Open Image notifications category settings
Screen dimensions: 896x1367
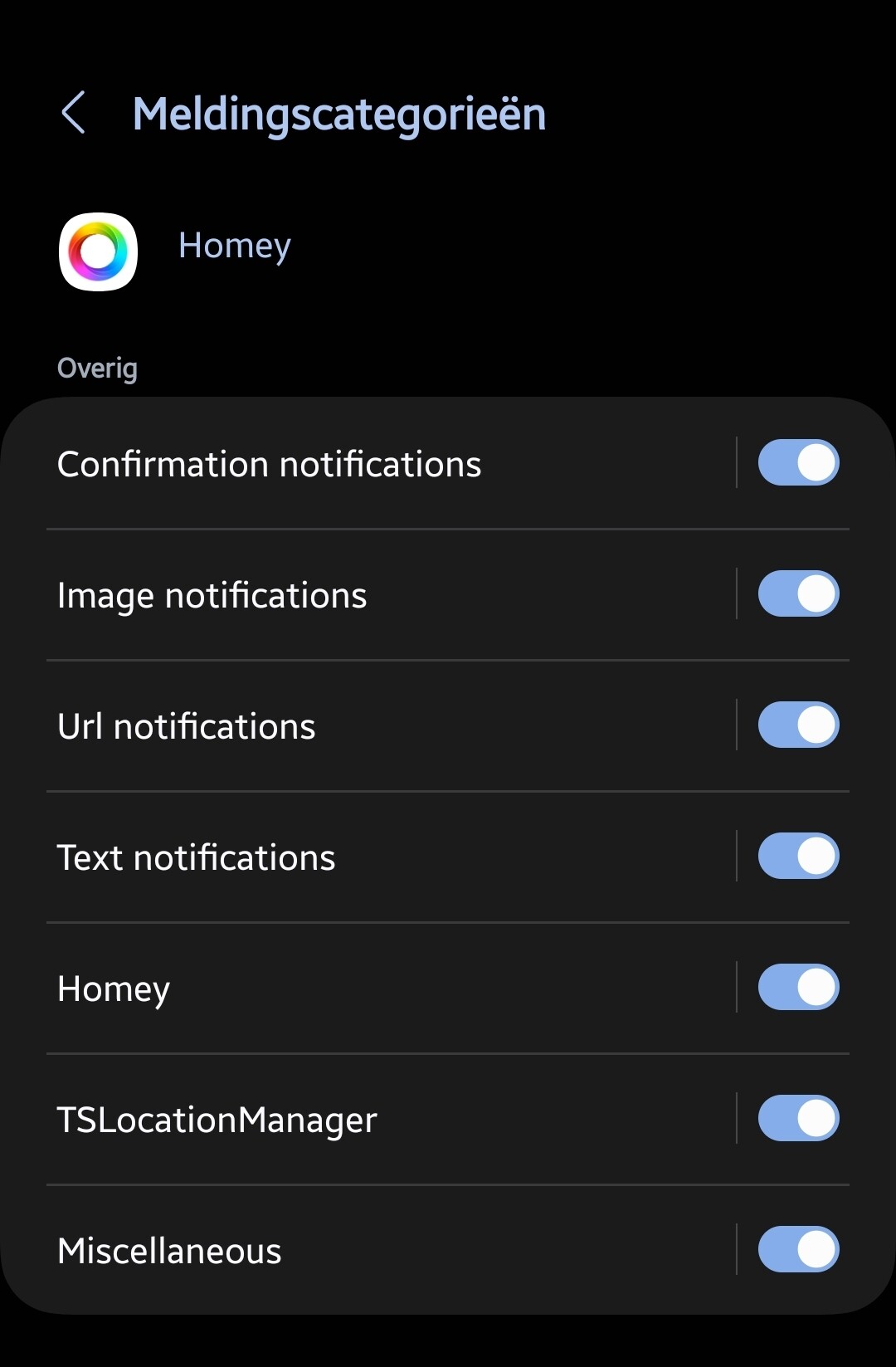(212, 595)
